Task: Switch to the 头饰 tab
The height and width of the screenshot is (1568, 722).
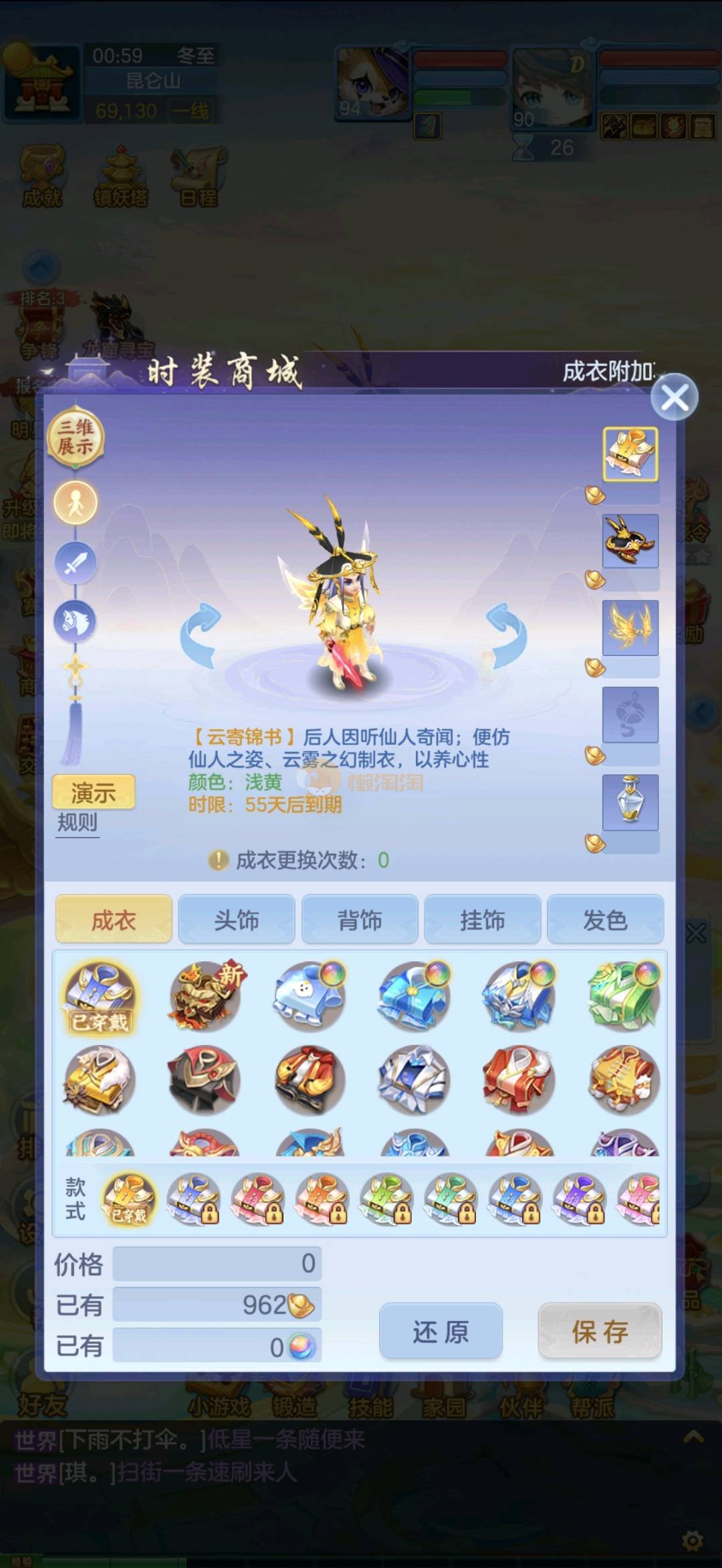Action: [236, 920]
